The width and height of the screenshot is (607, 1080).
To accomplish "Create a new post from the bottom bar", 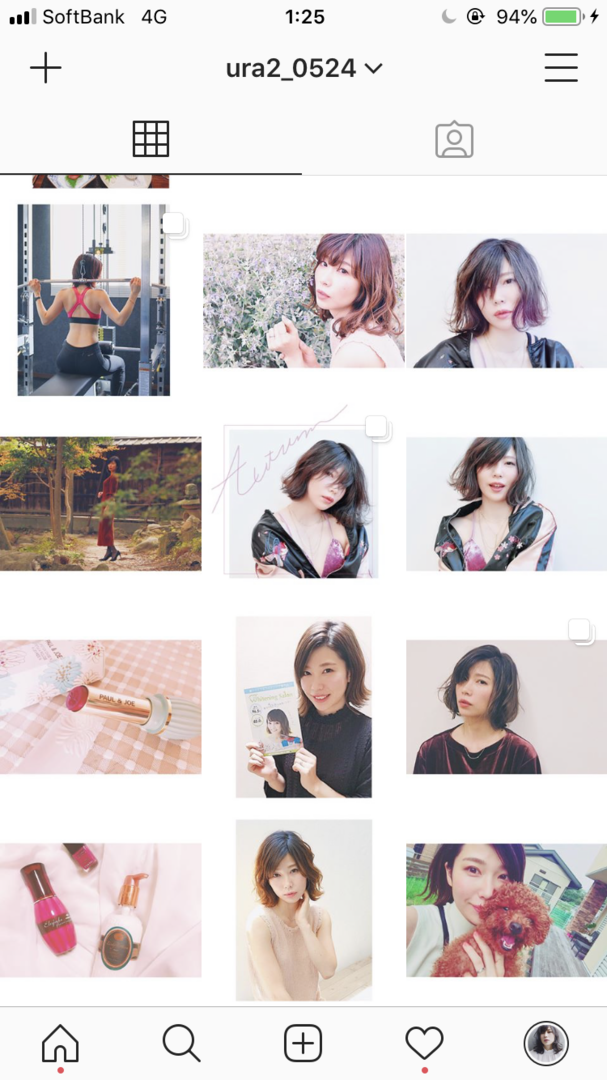I will coord(303,1044).
